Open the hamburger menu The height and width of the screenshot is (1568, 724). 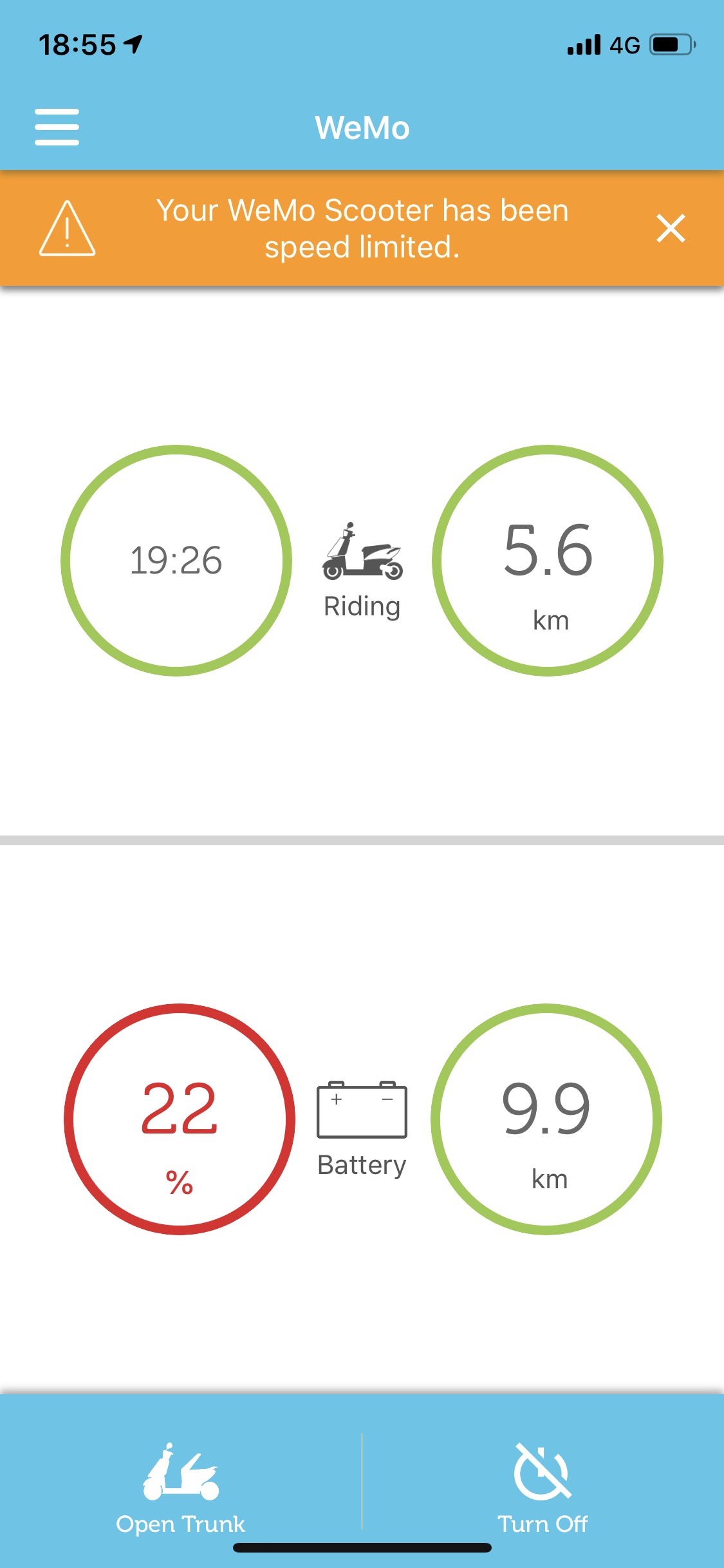coord(57,127)
